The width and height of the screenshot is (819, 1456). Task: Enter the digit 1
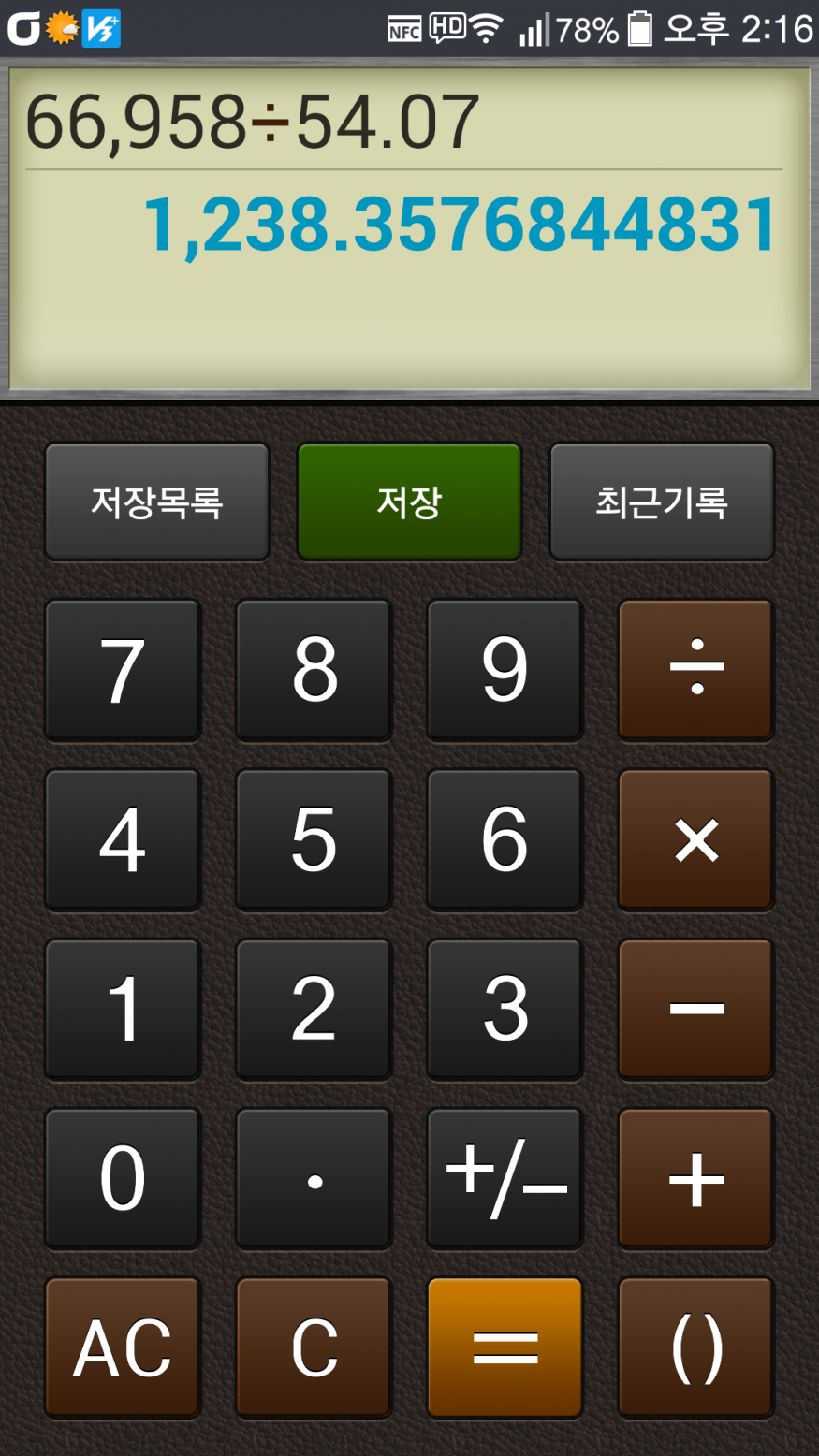coord(123,1009)
